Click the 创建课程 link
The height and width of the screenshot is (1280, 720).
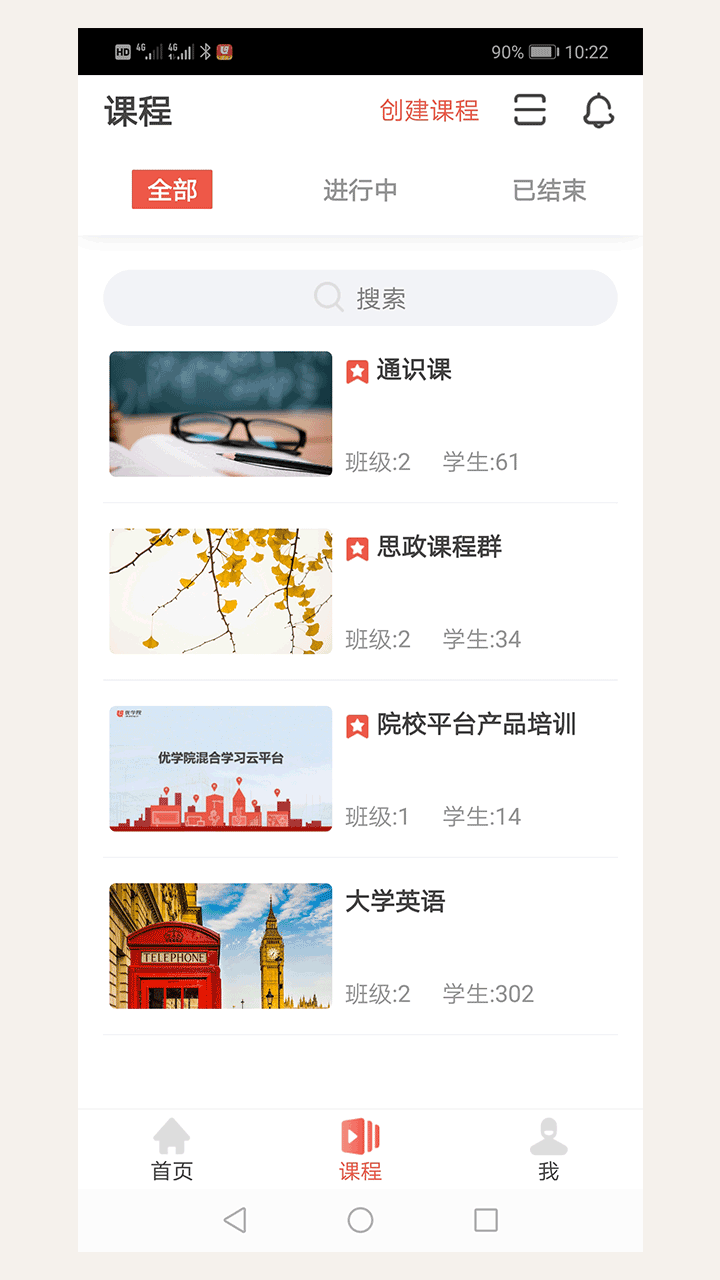click(x=428, y=111)
